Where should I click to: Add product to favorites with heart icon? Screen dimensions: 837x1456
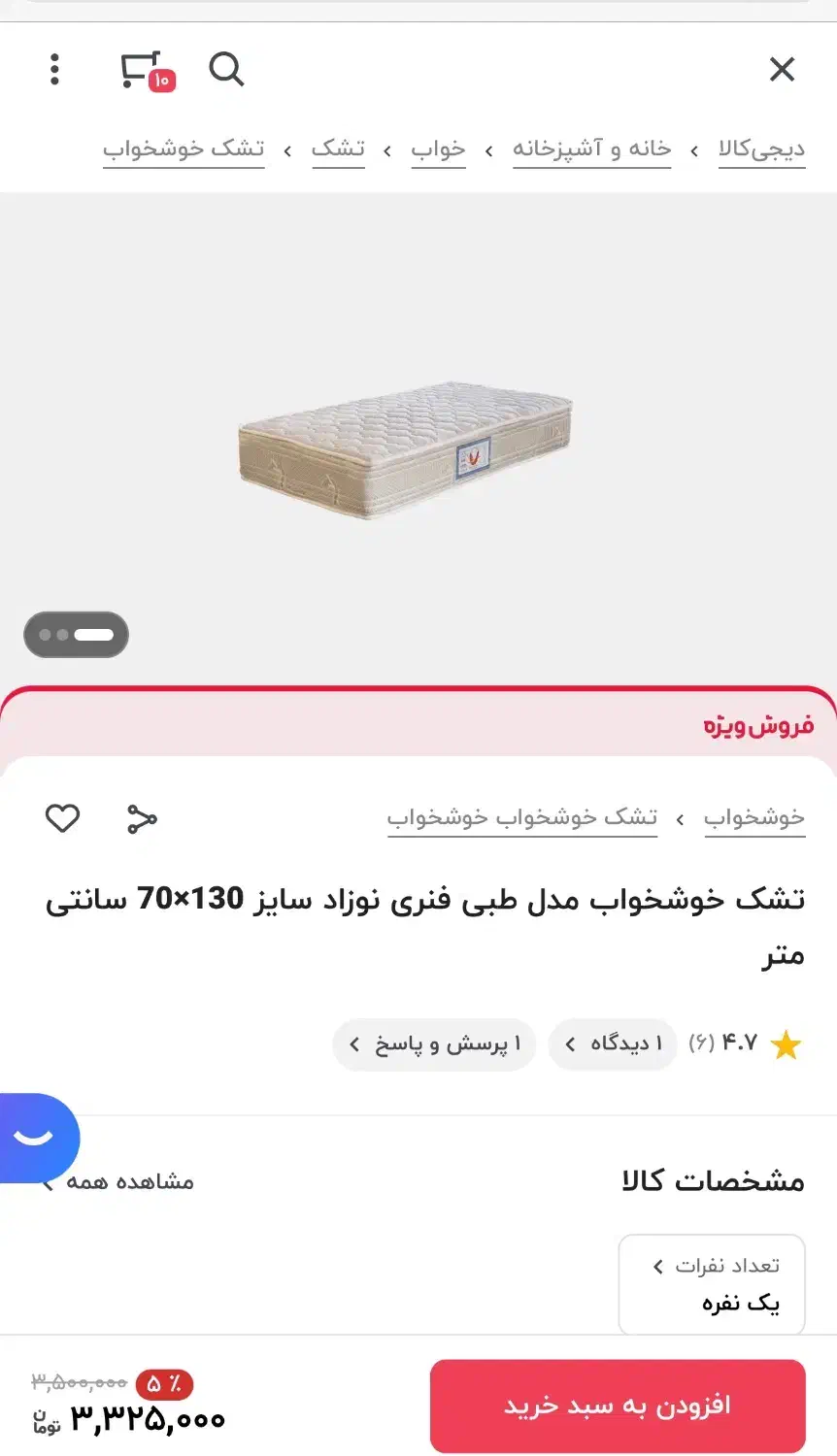[62, 818]
